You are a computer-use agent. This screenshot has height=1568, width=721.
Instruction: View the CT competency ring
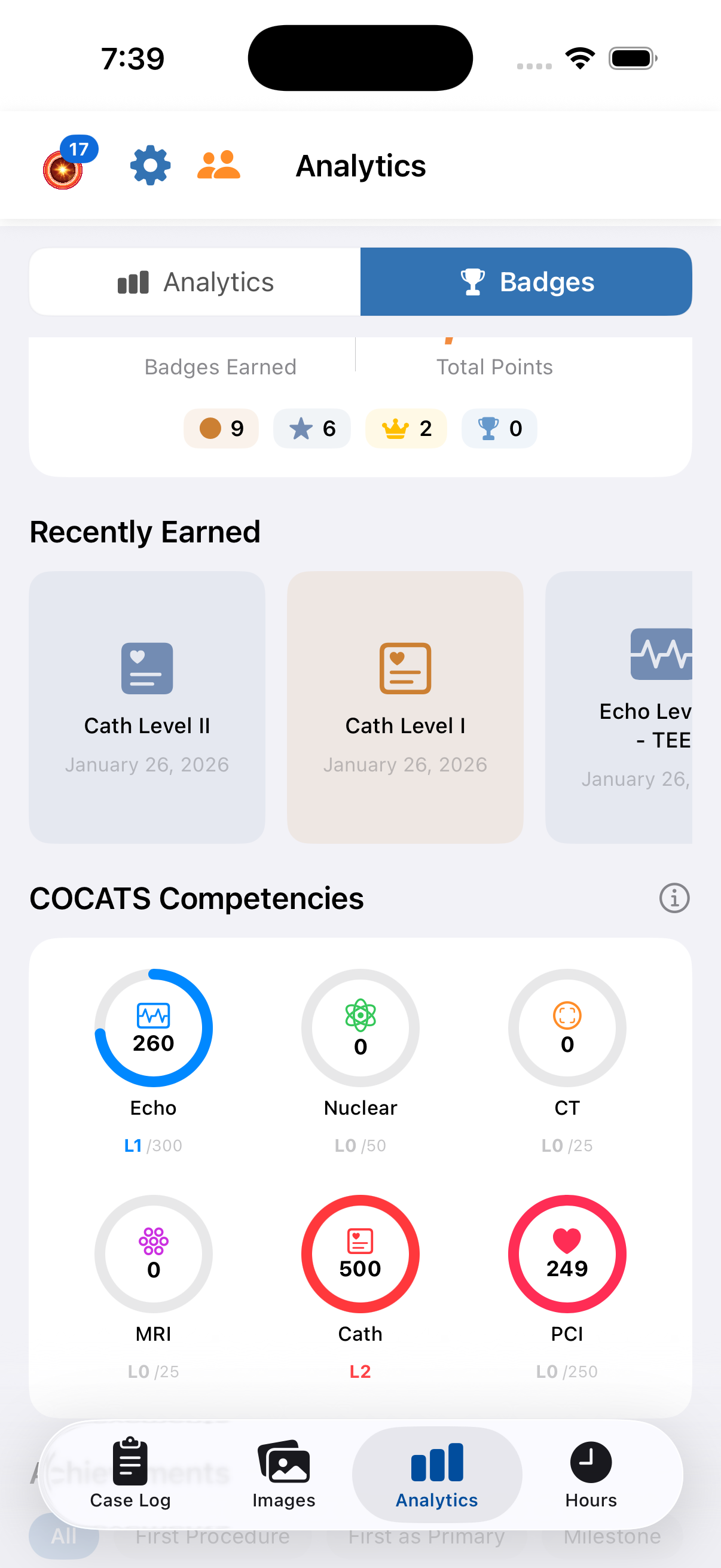click(566, 1028)
